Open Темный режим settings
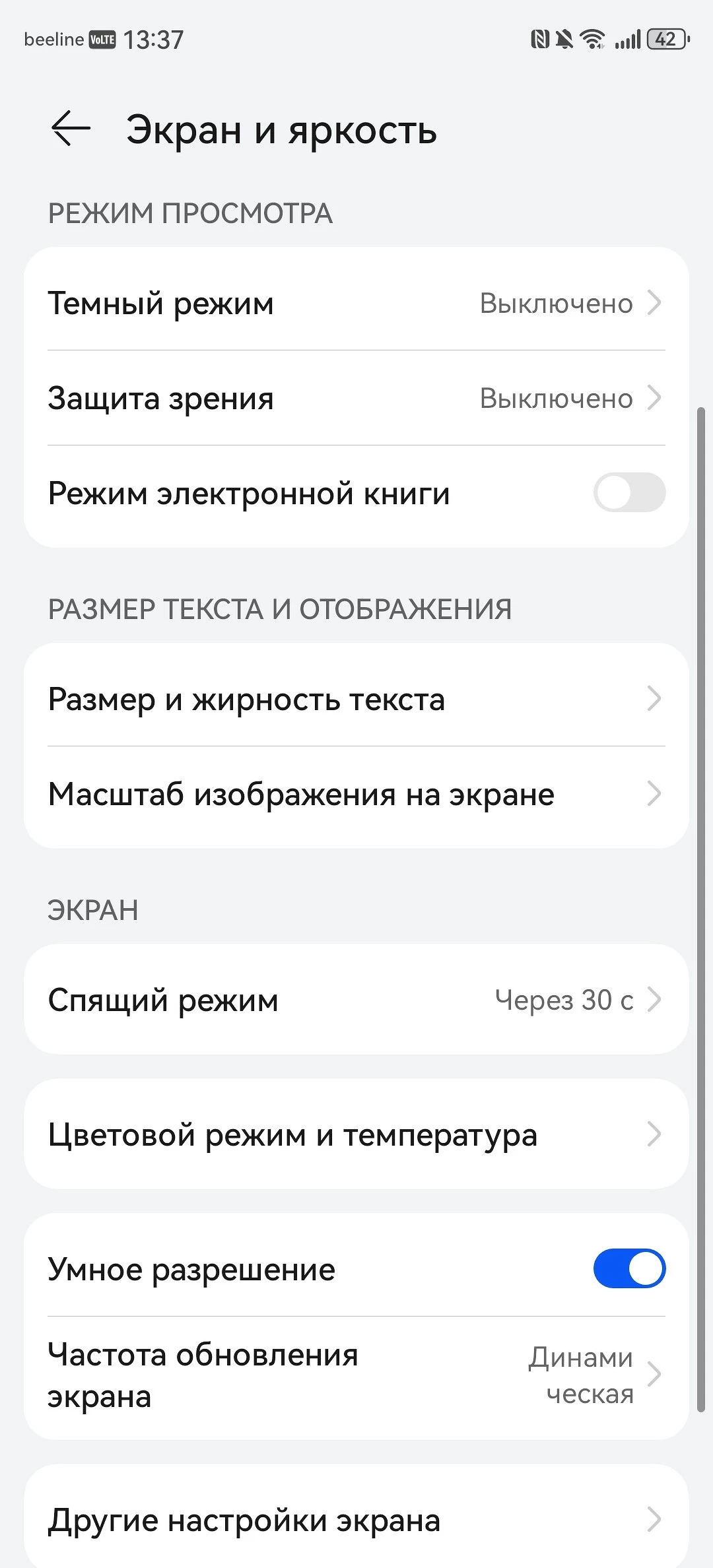Image resolution: width=713 pixels, height=1568 pixels. (x=356, y=303)
